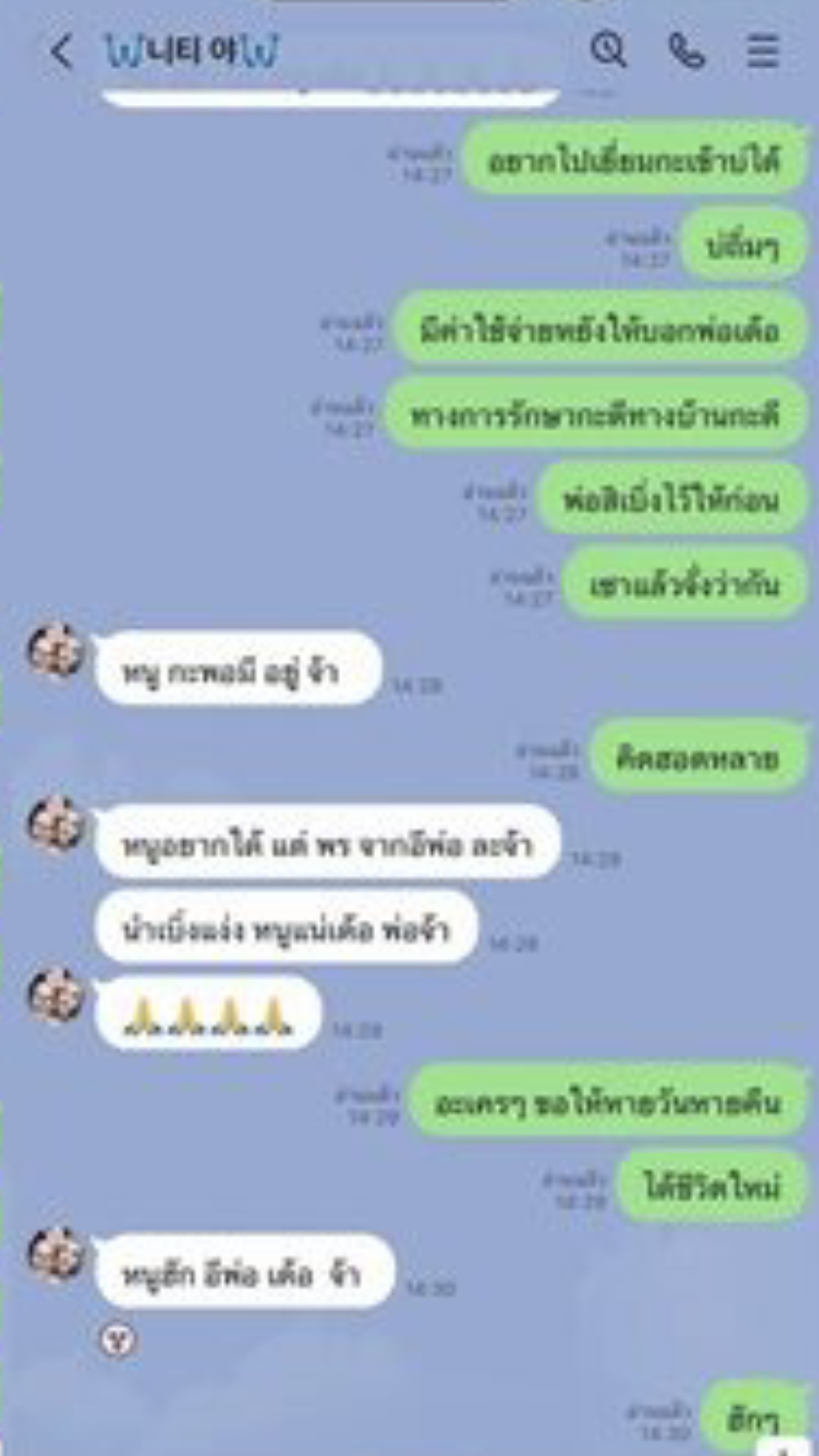Search within this conversation

coord(607,50)
